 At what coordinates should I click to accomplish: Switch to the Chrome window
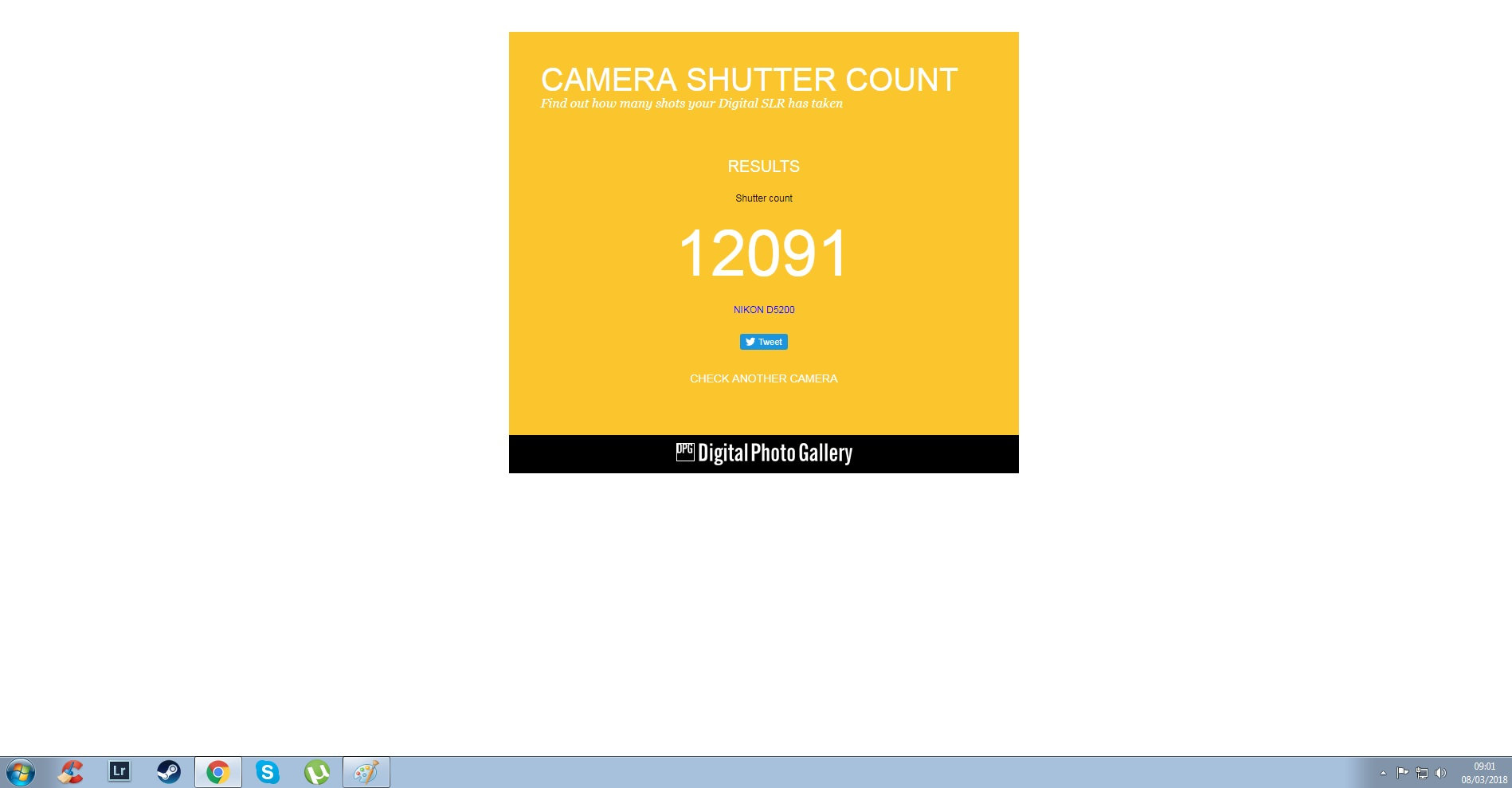pos(217,772)
